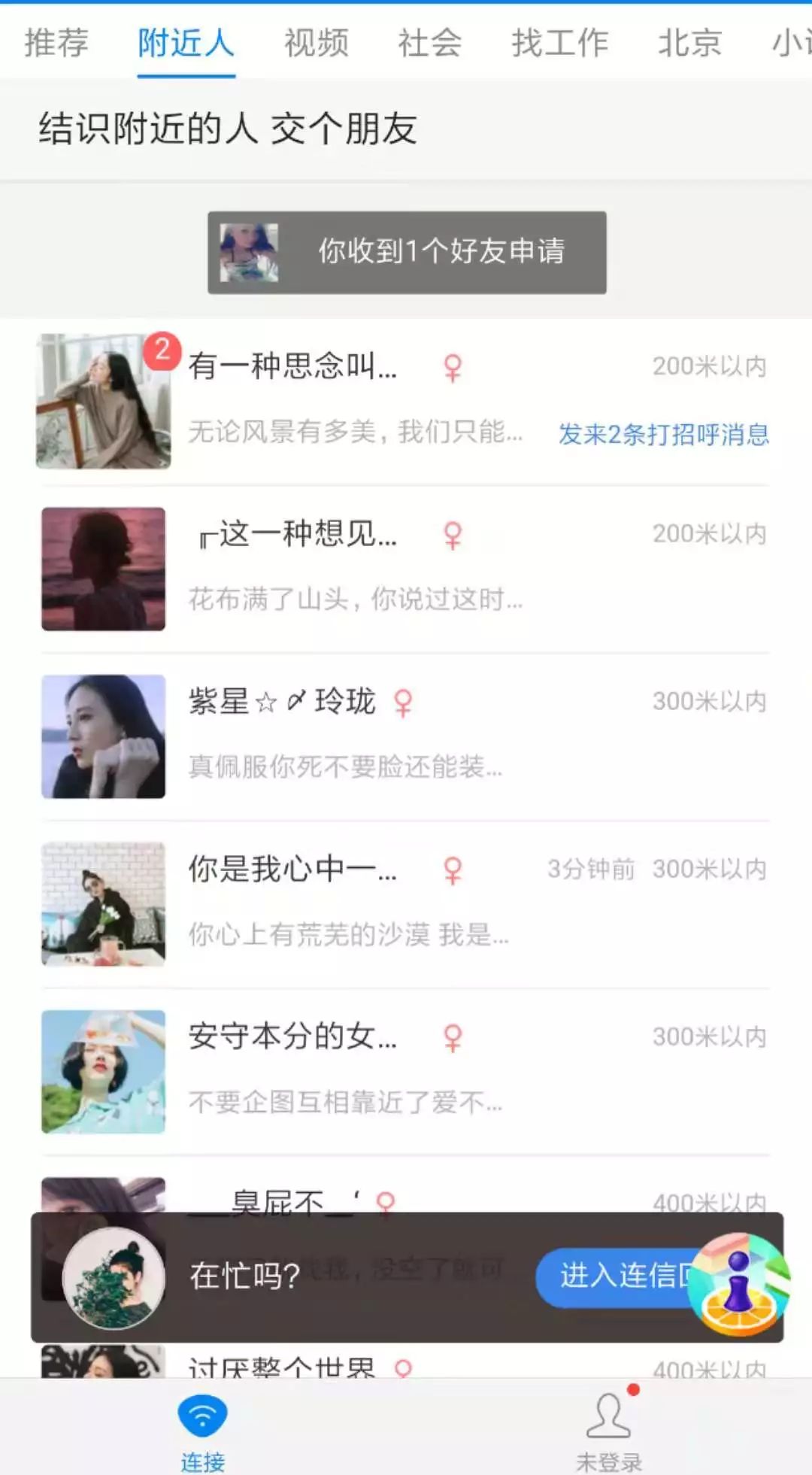The width and height of the screenshot is (812, 1475).
Task: Open the ┏这一种想见... user row
Action: [x=406, y=568]
